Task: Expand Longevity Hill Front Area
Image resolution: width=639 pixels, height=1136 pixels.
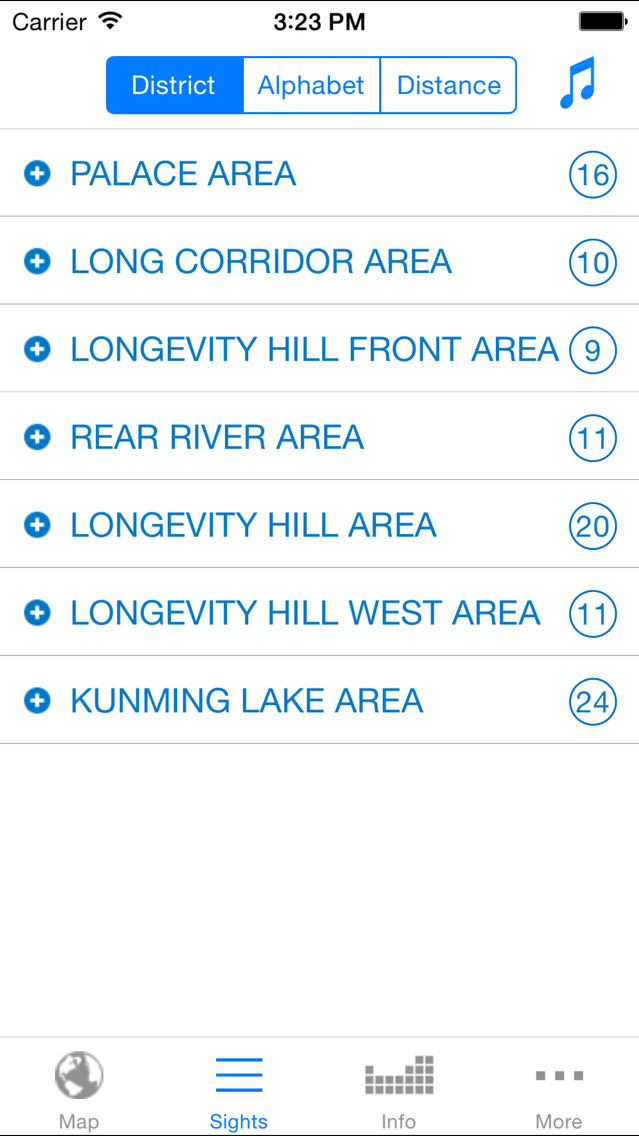Action: (x=320, y=349)
